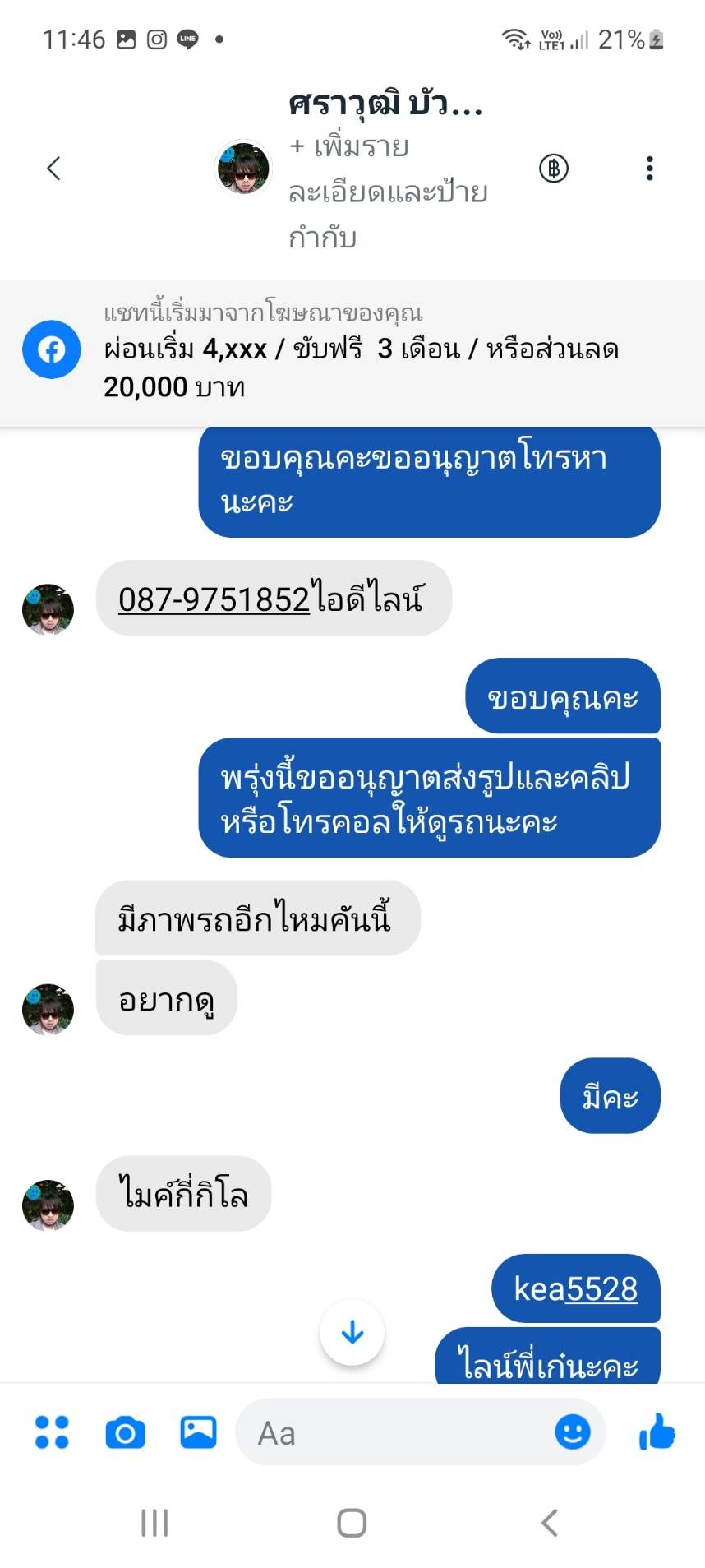Open the three-dot overflow menu
705x1568 pixels.
pos(649,169)
